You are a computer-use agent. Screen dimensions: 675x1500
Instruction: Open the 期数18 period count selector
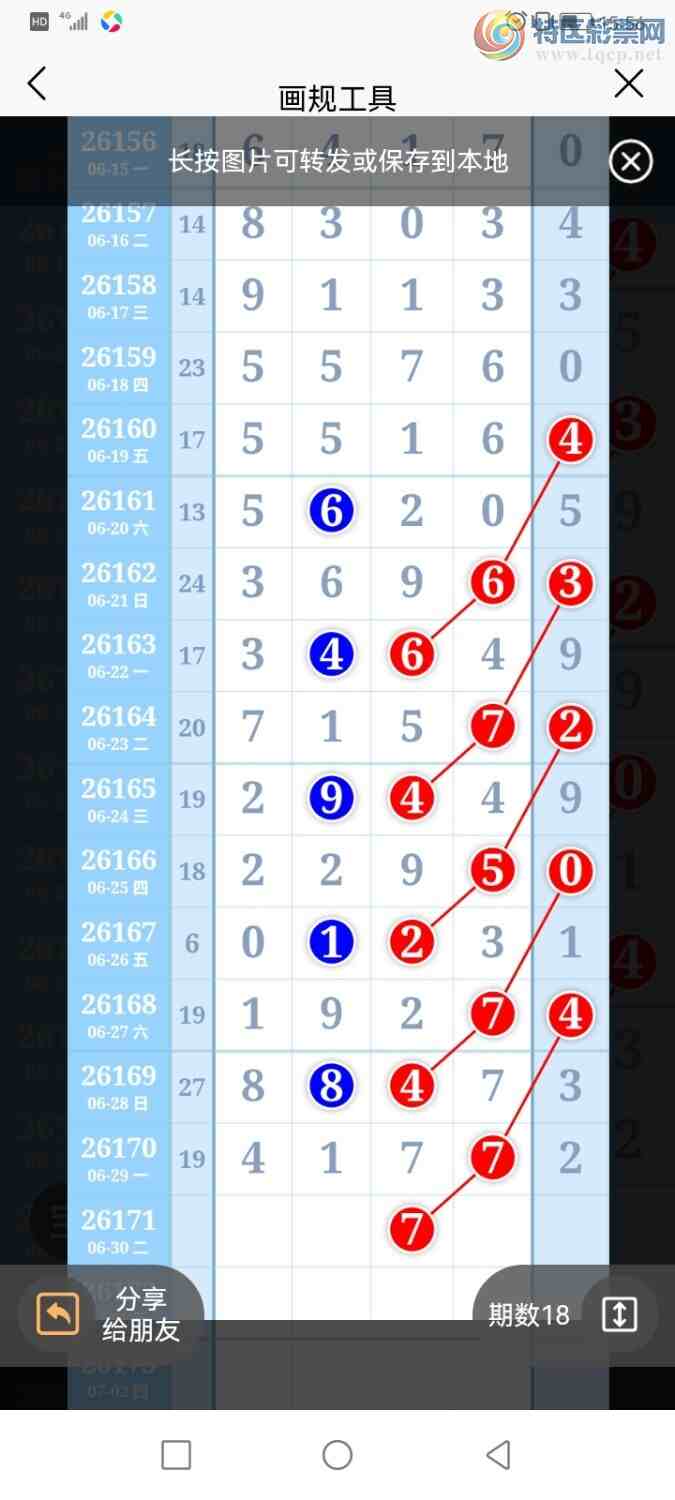coord(529,1315)
